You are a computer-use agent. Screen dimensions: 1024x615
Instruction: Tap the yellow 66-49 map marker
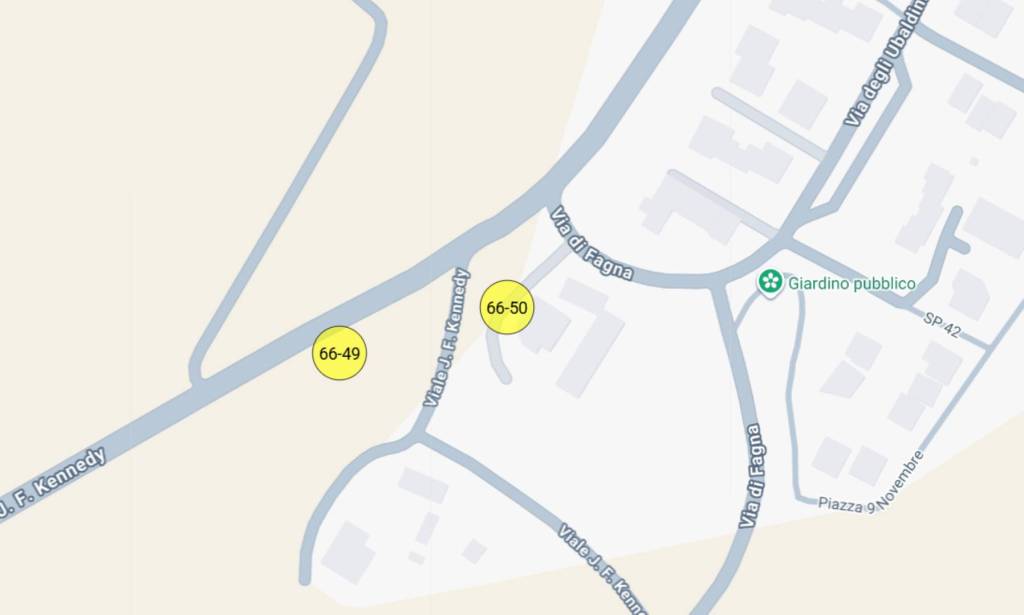pyautogui.click(x=339, y=353)
